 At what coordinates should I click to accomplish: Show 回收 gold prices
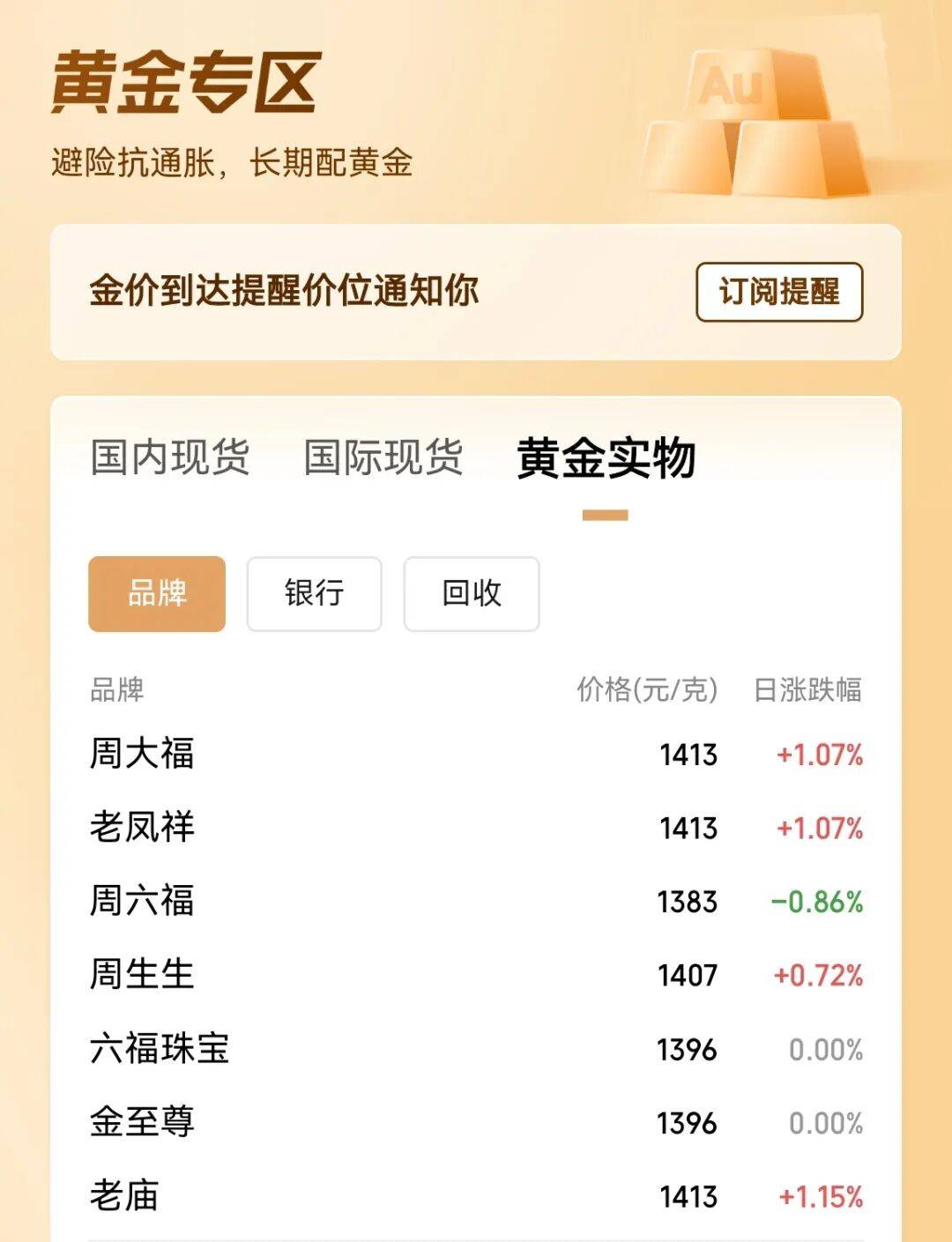(472, 593)
